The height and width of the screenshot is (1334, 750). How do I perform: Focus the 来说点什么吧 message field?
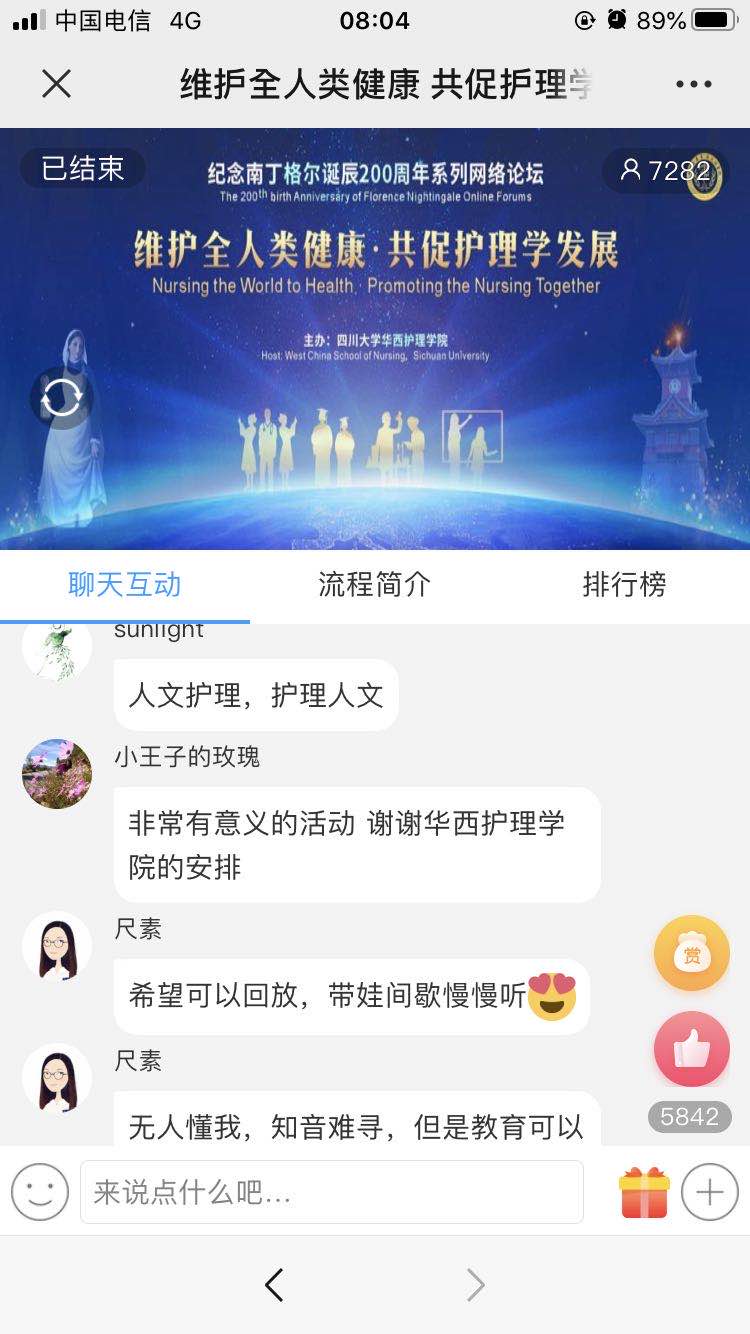click(331, 1192)
